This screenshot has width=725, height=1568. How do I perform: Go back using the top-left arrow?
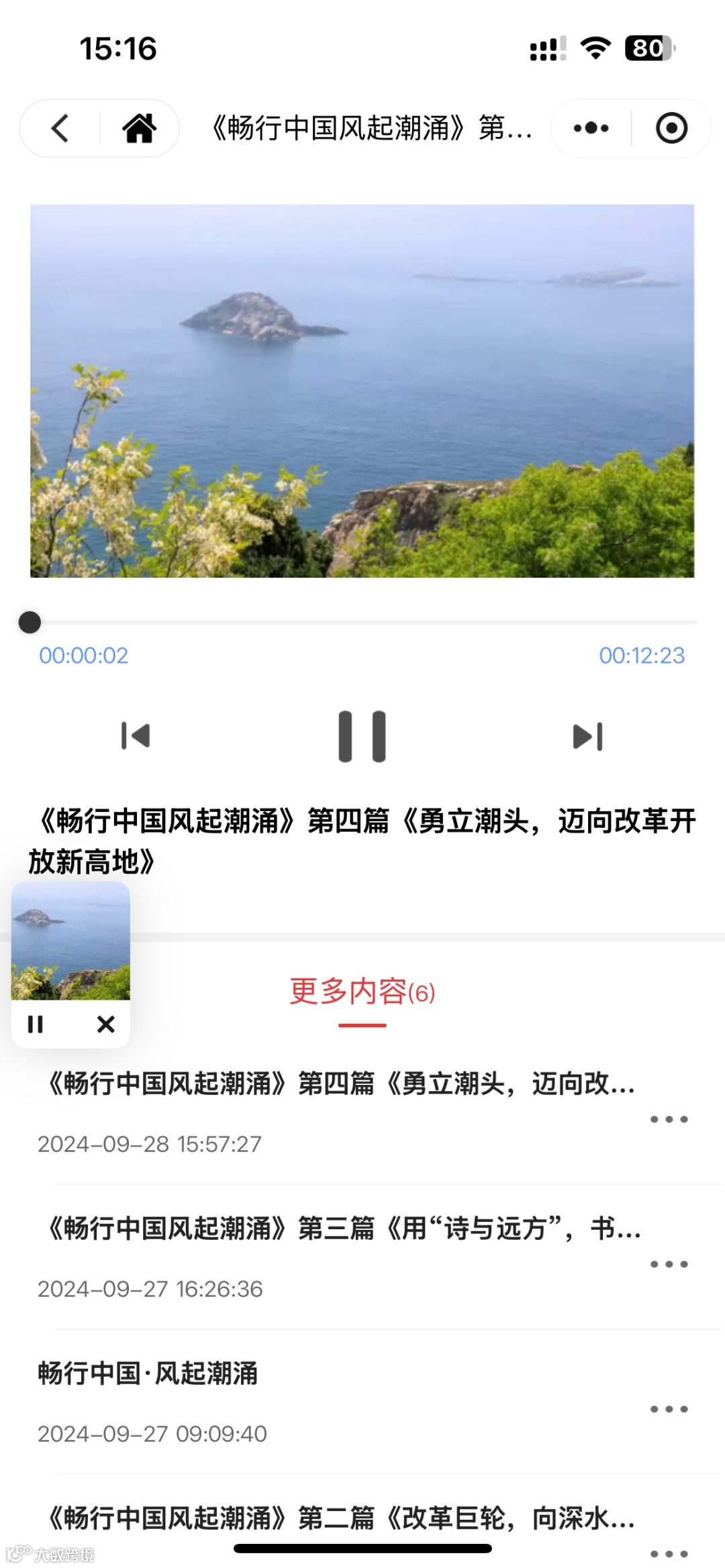[60, 128]
